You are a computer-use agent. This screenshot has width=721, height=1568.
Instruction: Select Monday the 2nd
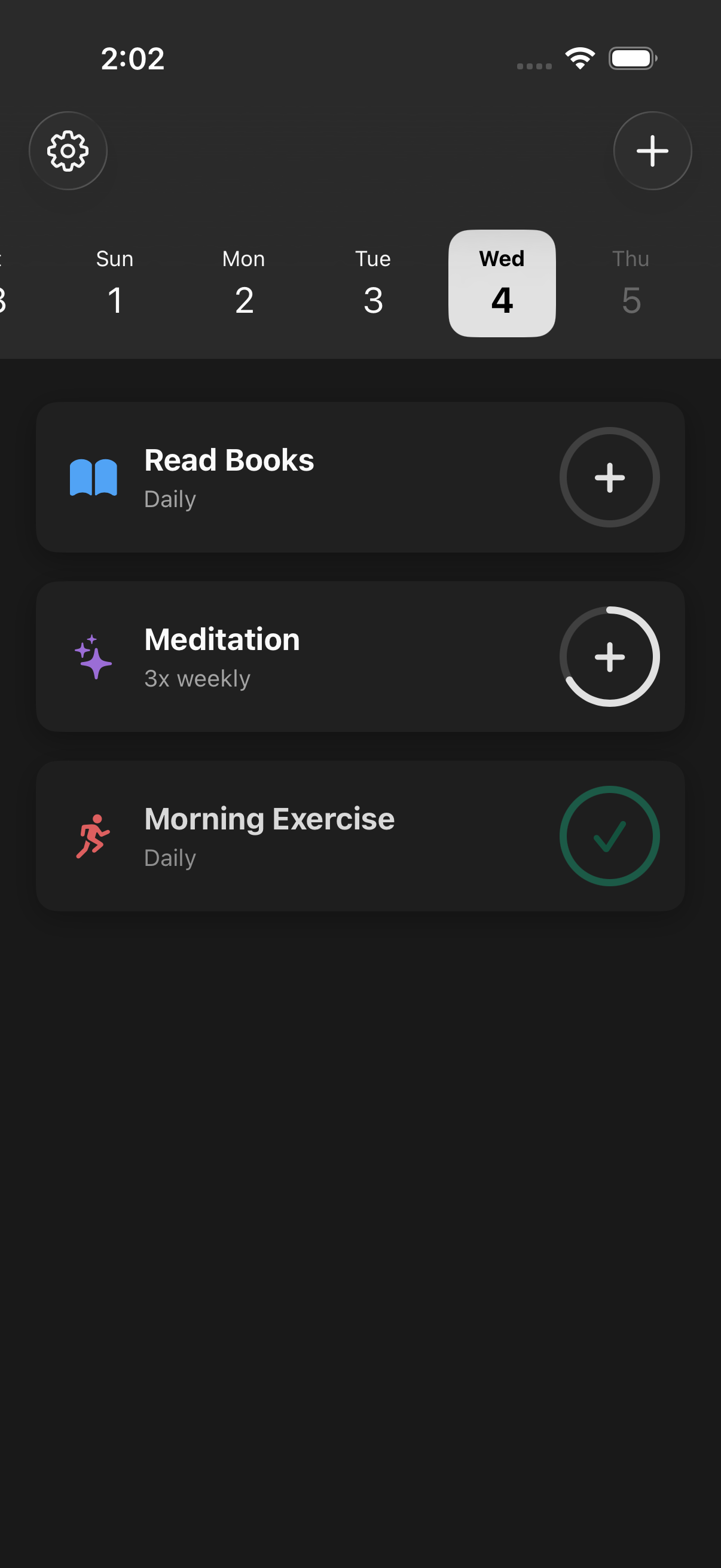pyautogui.click(x=243, y=282)
